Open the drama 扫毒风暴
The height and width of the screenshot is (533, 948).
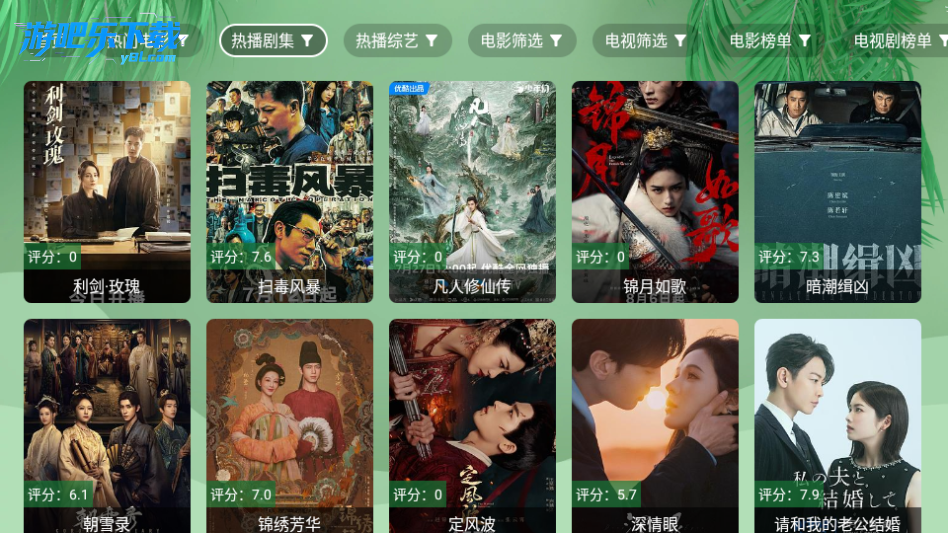(x=290, y=191)
